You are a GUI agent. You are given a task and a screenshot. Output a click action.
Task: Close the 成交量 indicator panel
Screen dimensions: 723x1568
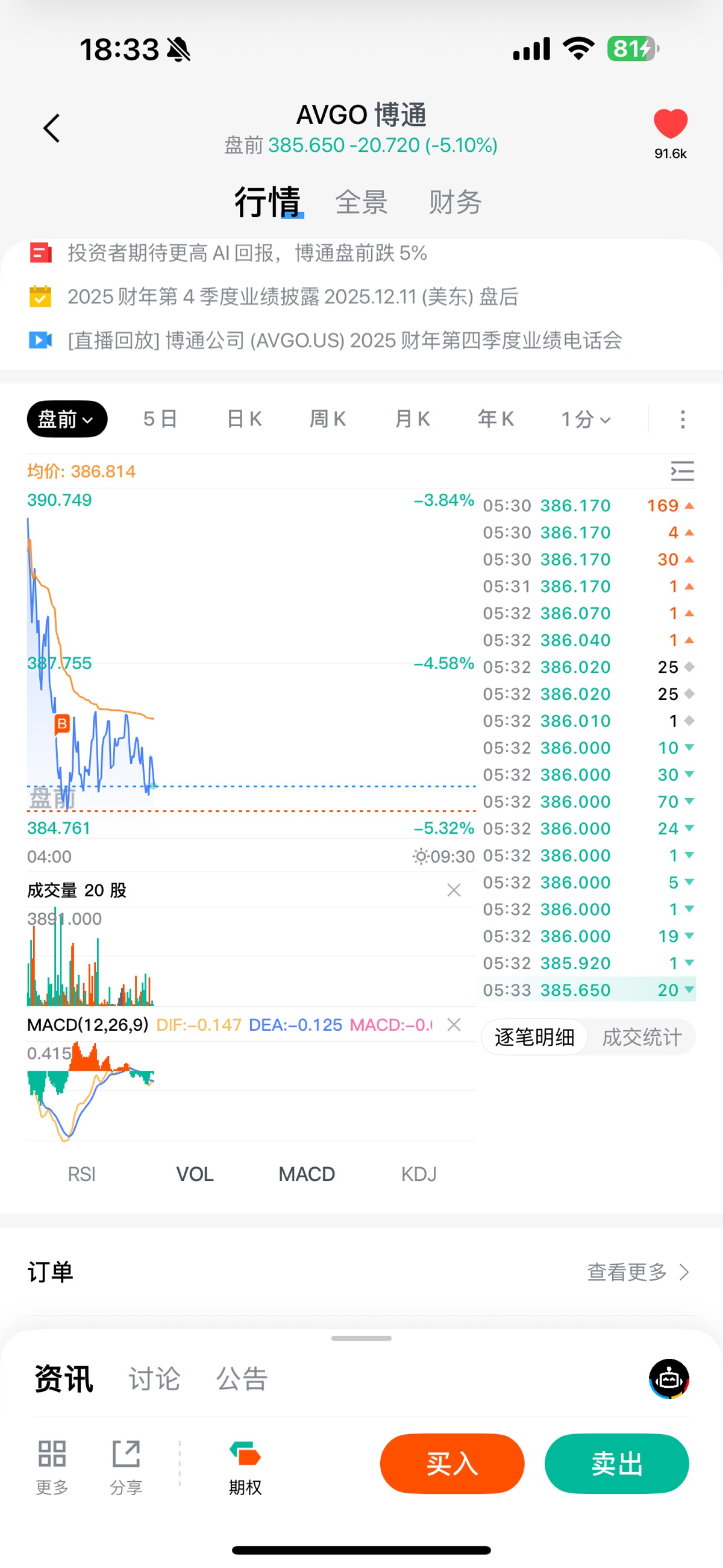pos(454,890)
